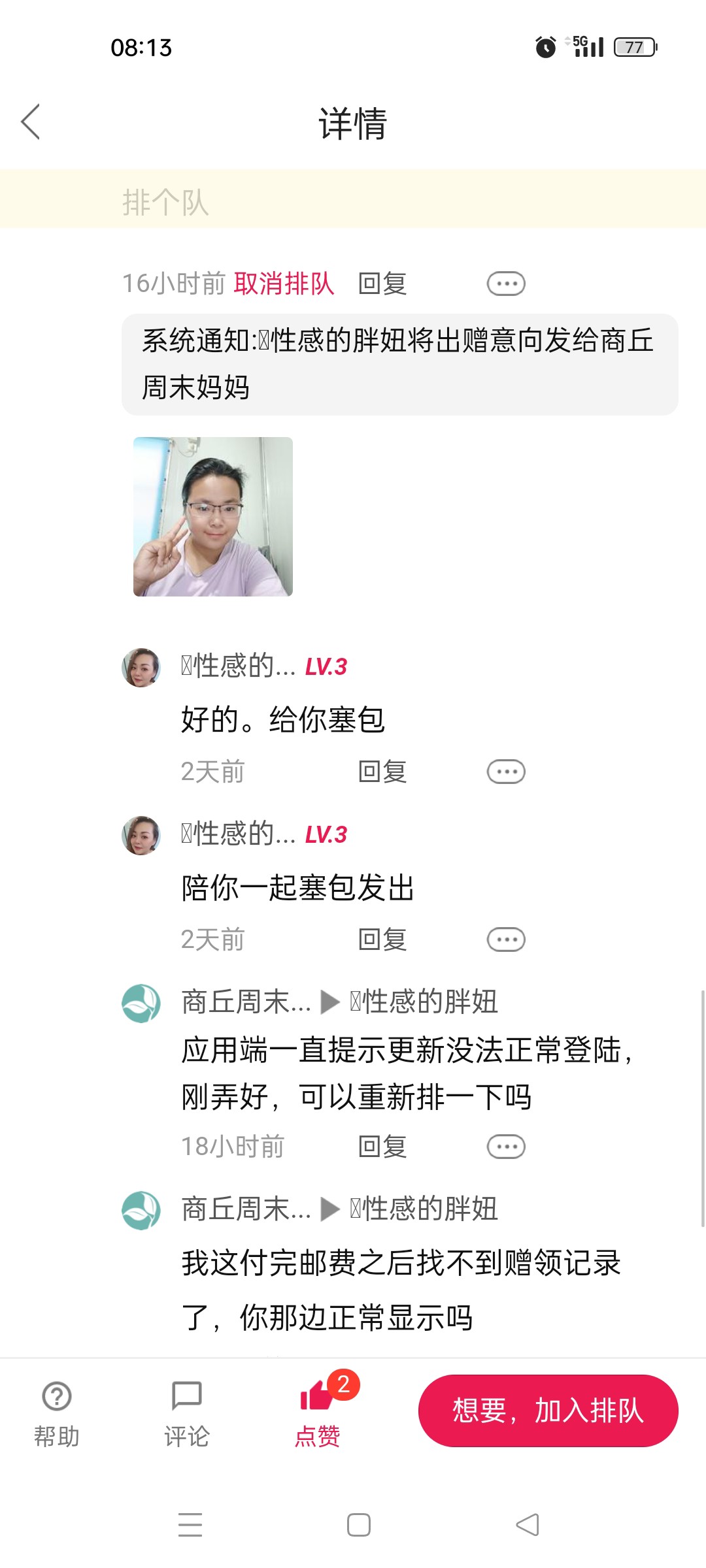The height and width of the screenshot is (1568, 706).
Task: Open the 帮助 help page
Action: tap(57, 1411)
